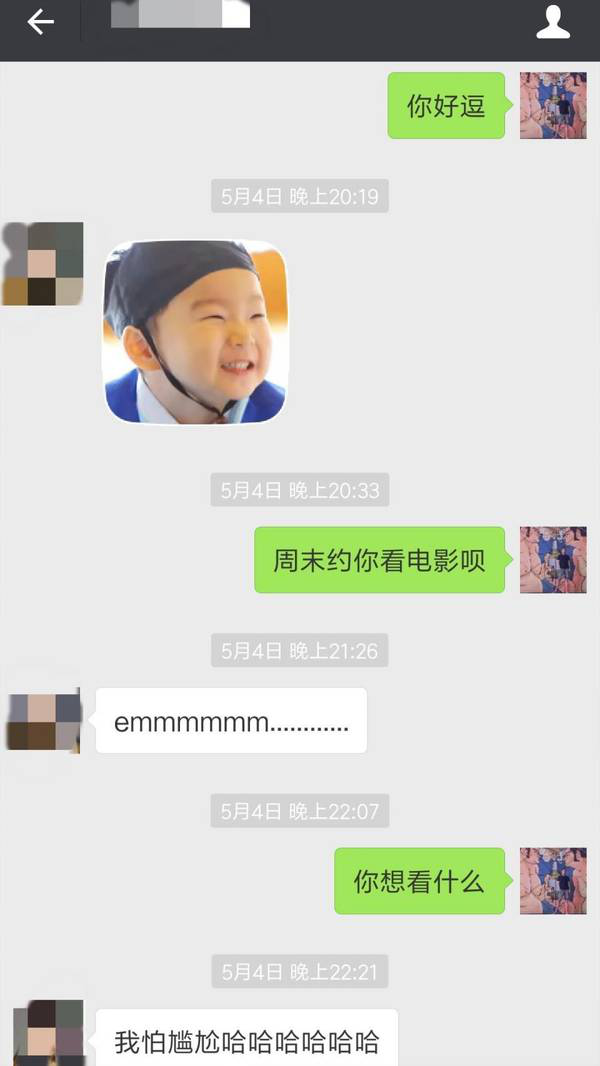Tap sender avatar beside "你好逗"
Image resolution: width=600 pixels, height=1066 pixels.
553,105
